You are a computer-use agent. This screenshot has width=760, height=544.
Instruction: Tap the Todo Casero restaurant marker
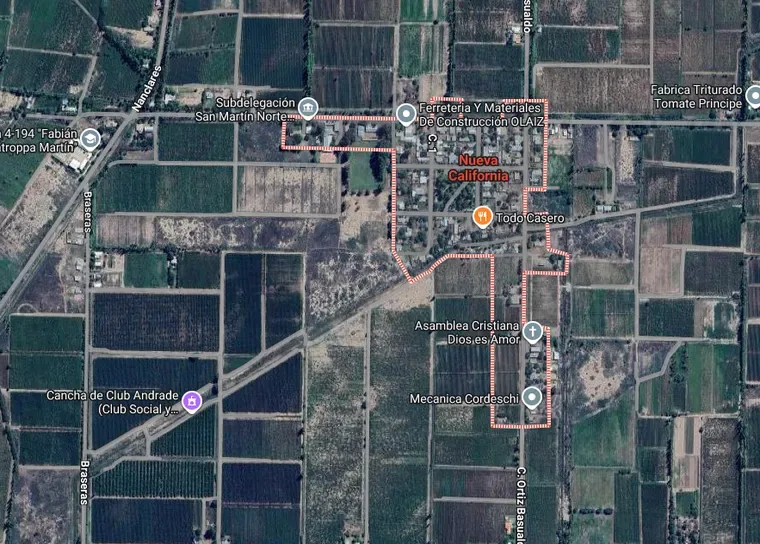[482, 216]
